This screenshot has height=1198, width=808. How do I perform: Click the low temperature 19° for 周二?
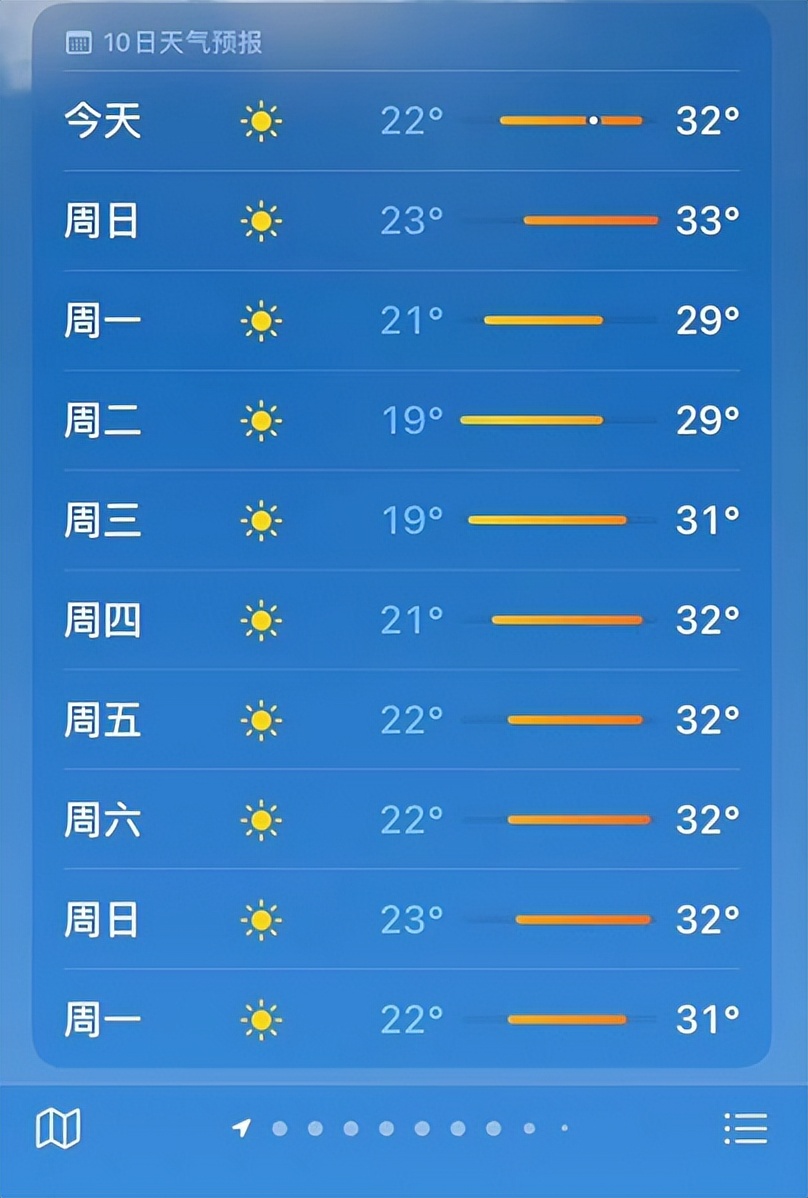point(410,420)
